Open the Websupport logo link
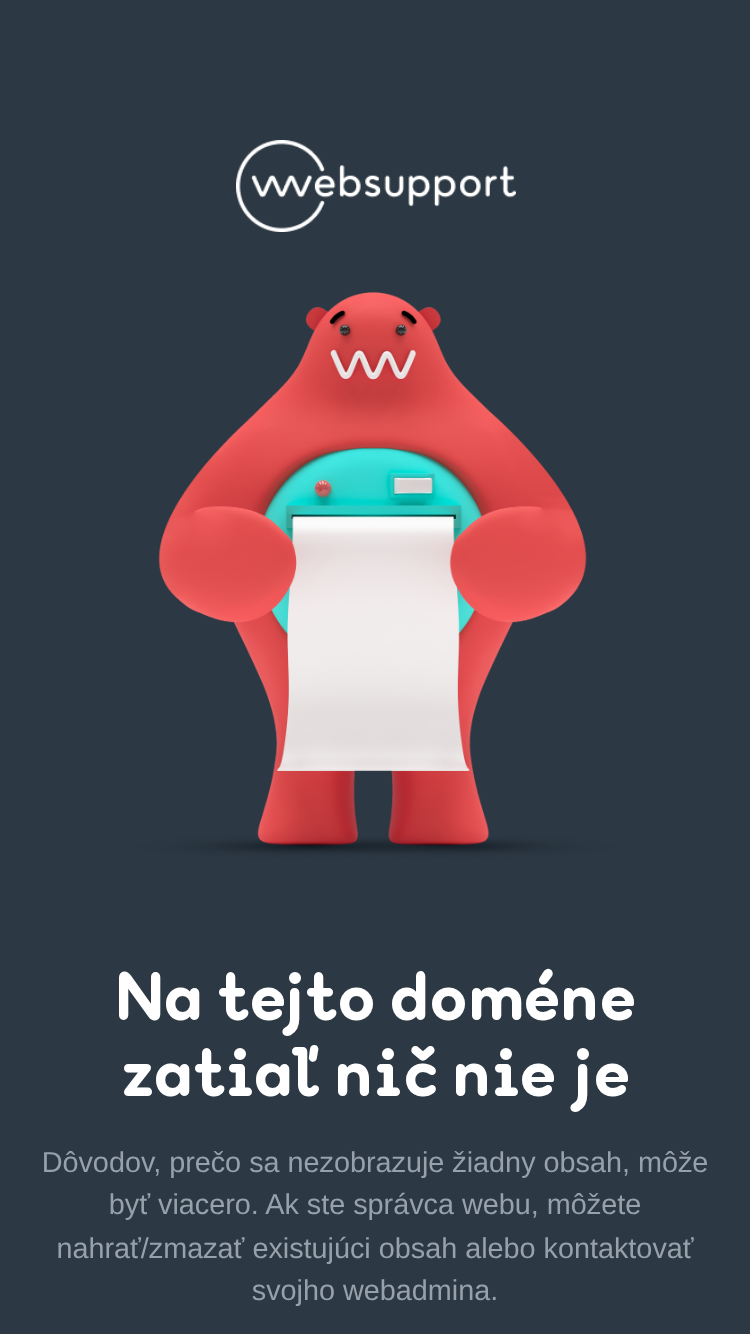 [x=375, y=186]
